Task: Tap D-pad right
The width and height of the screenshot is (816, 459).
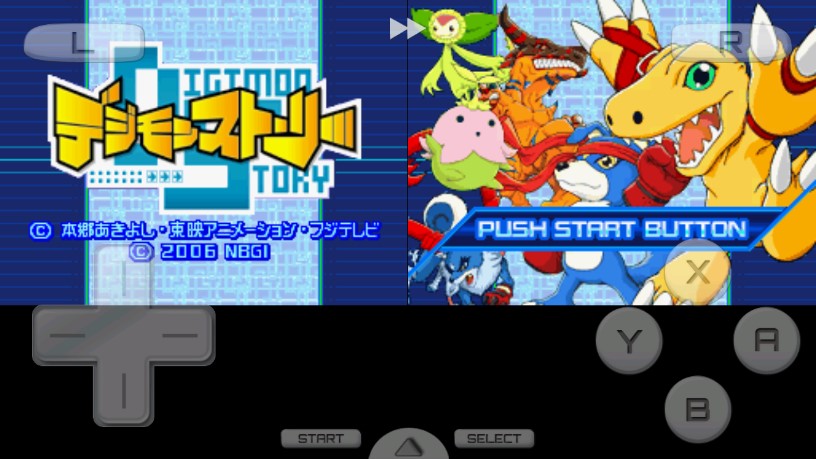Action: [184, 335]
